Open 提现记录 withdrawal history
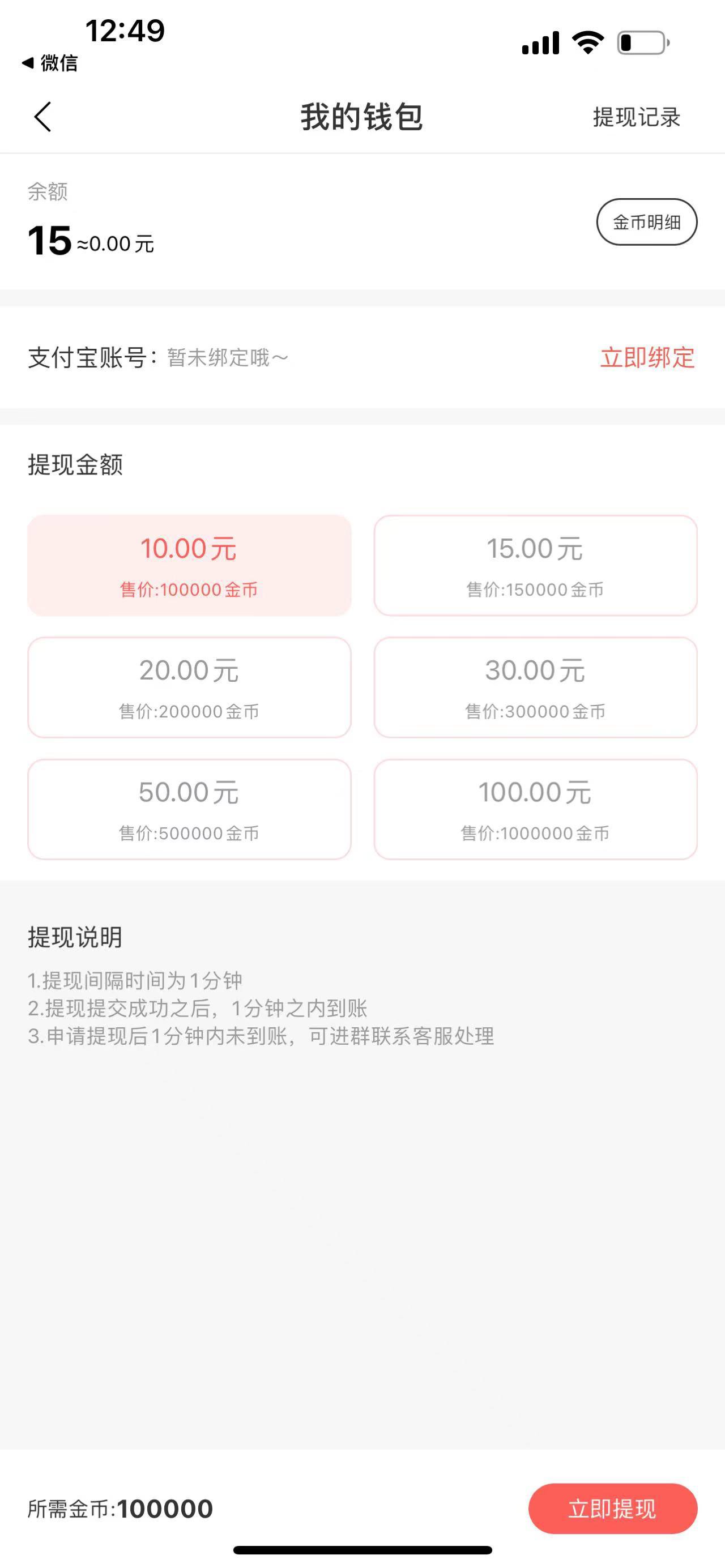Viewport: 725px width, 1568px height. pyautogui.click(x=636, y=117)
